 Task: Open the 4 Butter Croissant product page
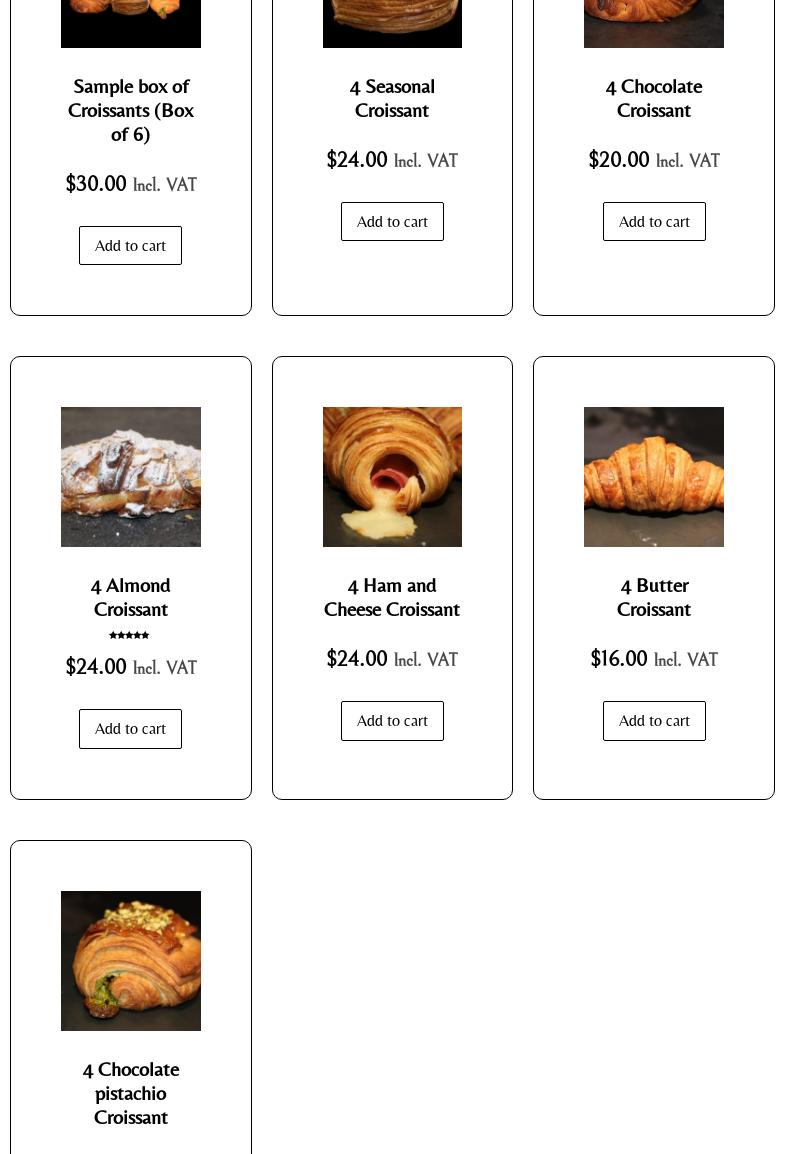654,597
